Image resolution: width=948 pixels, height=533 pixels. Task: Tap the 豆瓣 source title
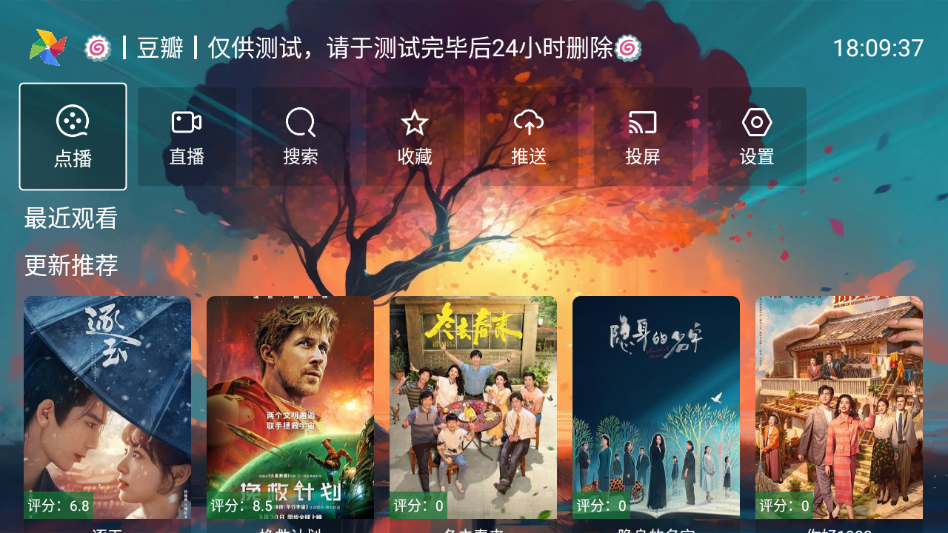(x=160, y=48)
